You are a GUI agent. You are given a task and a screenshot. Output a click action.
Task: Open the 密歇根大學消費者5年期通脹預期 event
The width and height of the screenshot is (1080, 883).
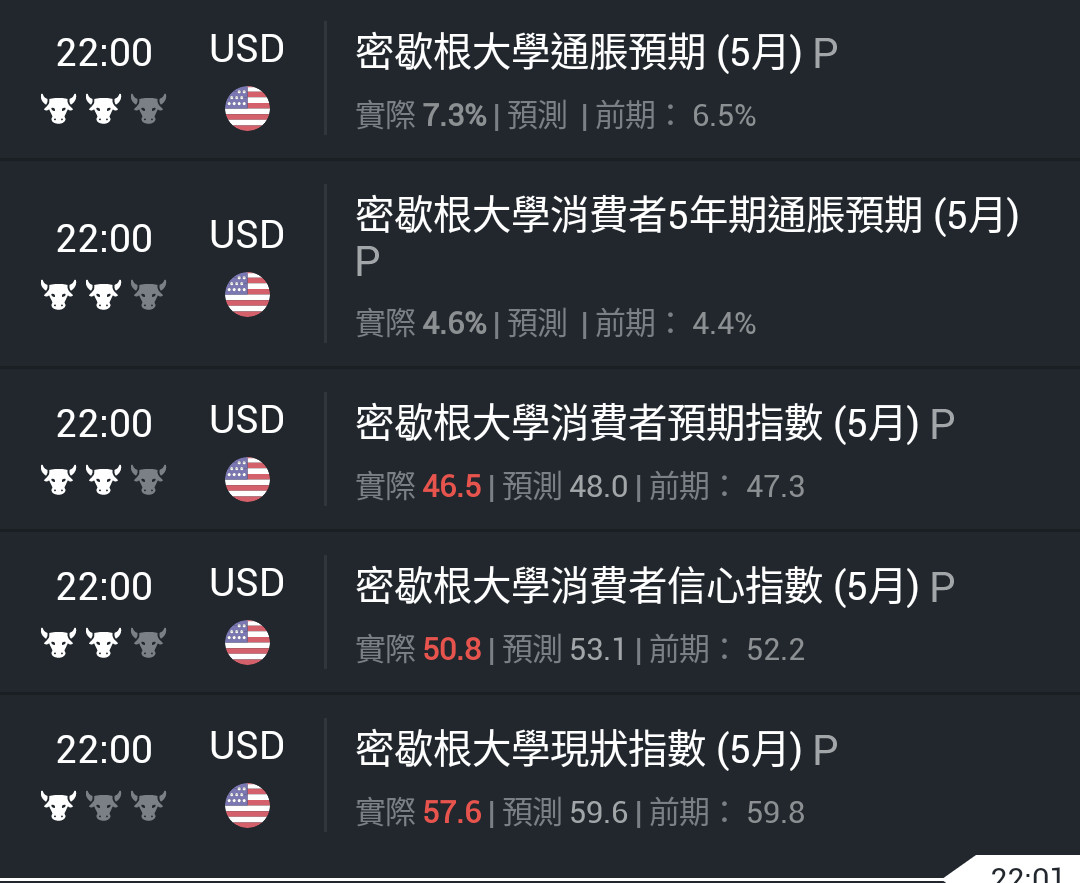(687, 217)
